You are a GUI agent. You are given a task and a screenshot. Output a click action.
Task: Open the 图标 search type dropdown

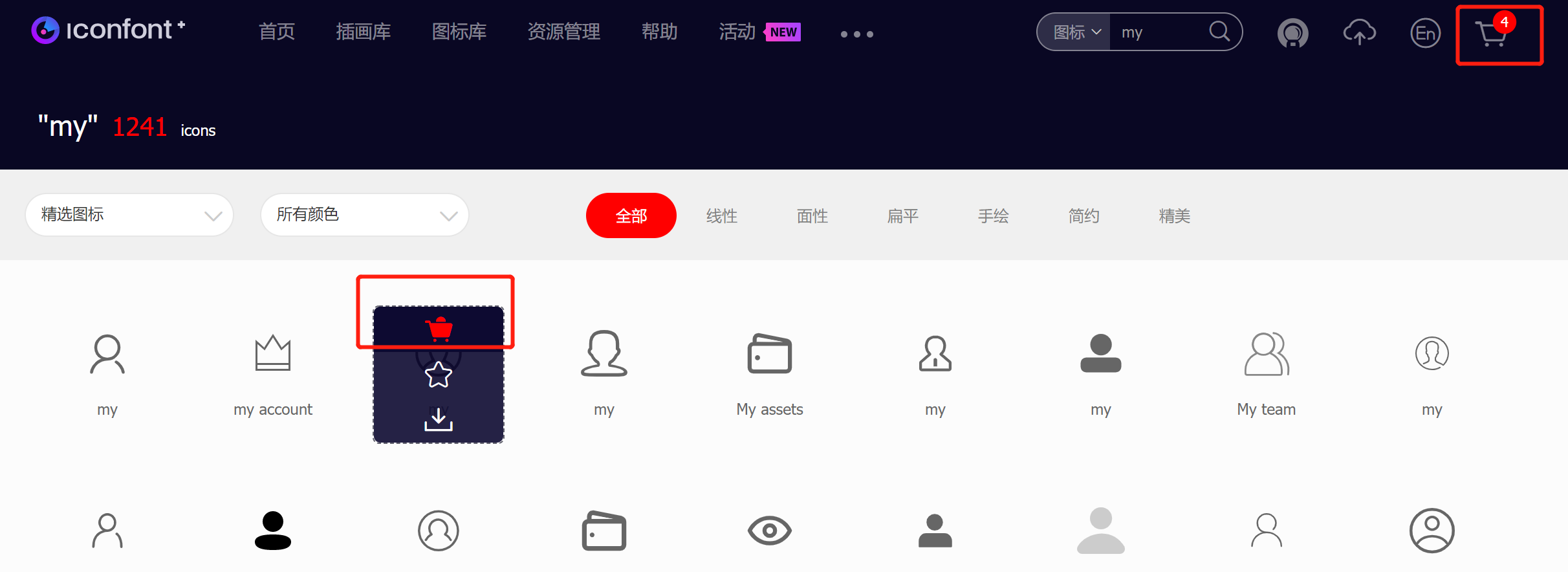coord(1076,32)
